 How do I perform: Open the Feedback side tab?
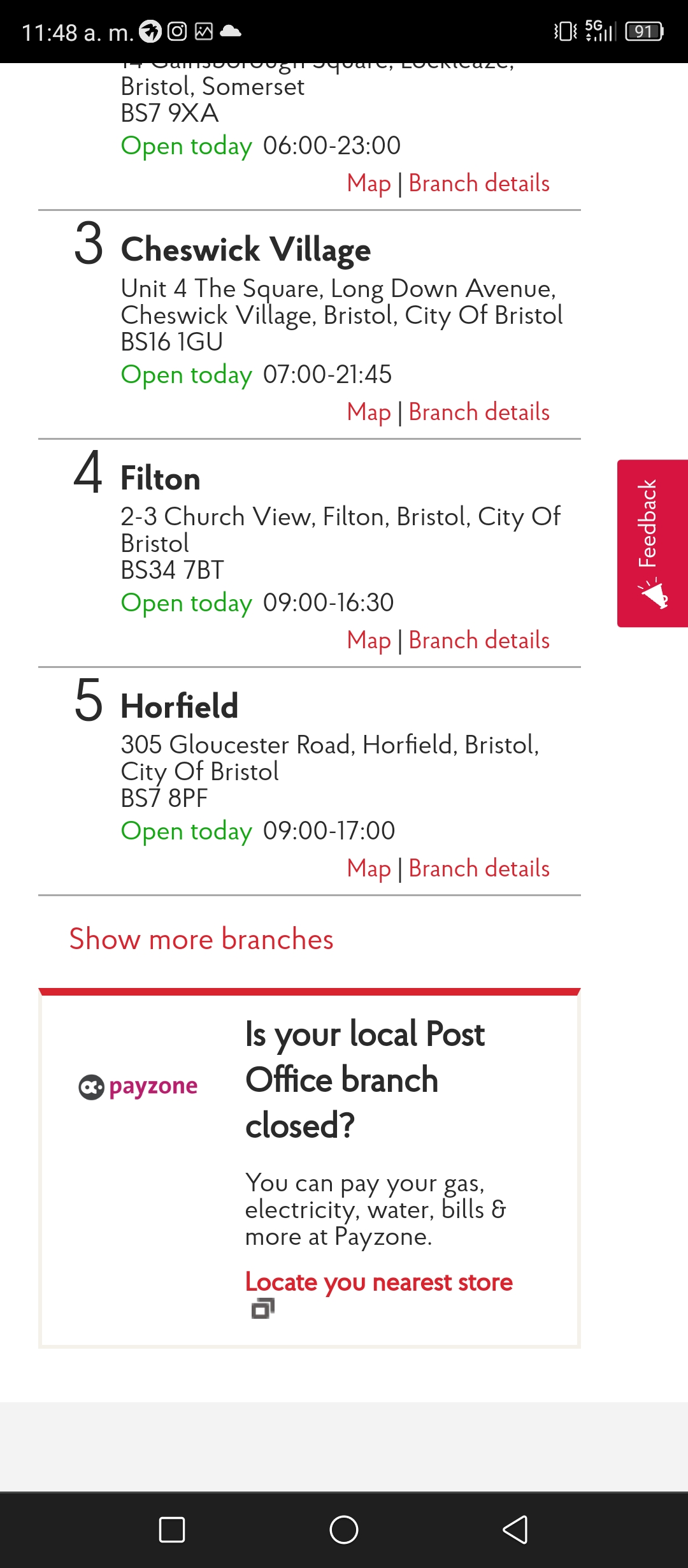click(x=652, y=543)
